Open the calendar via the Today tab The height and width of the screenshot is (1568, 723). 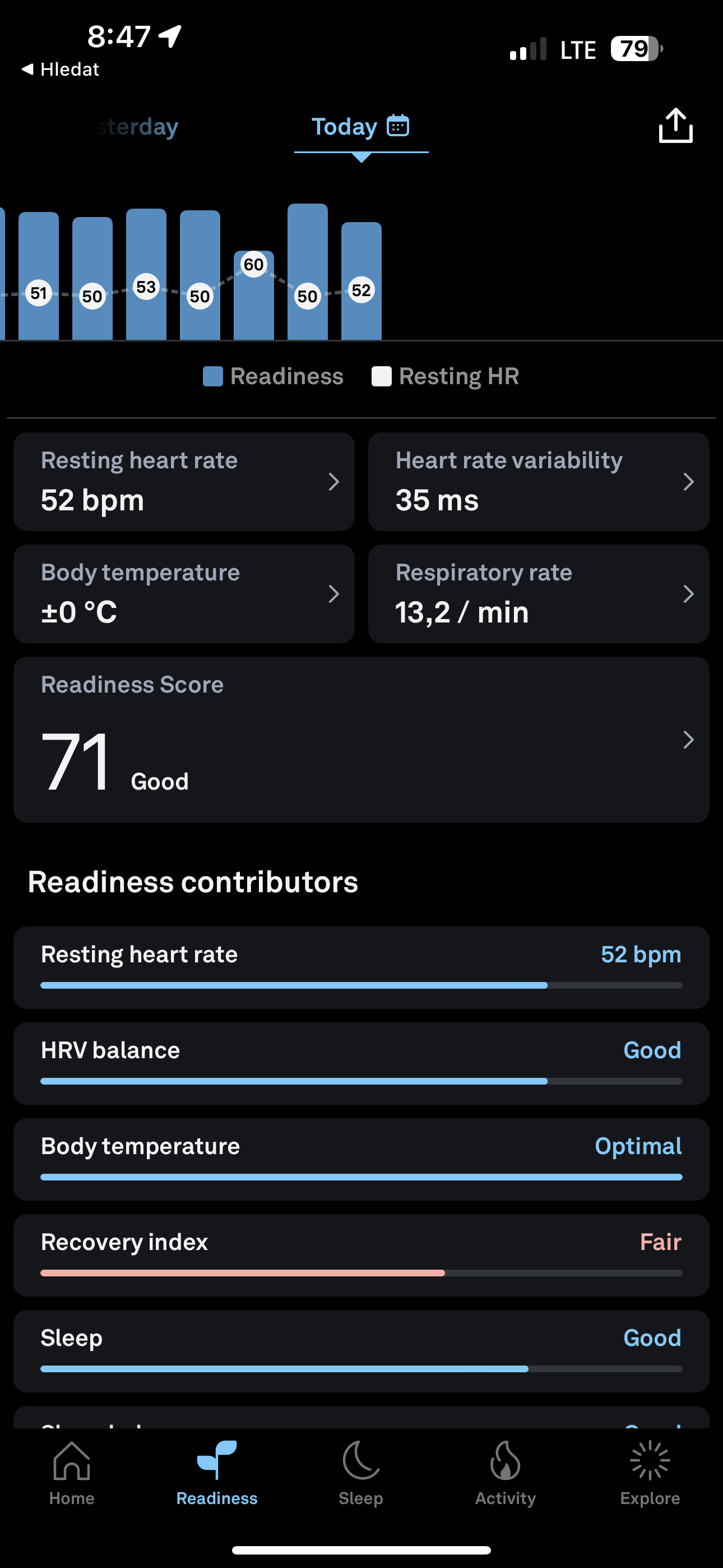click(x=361, y=127)
